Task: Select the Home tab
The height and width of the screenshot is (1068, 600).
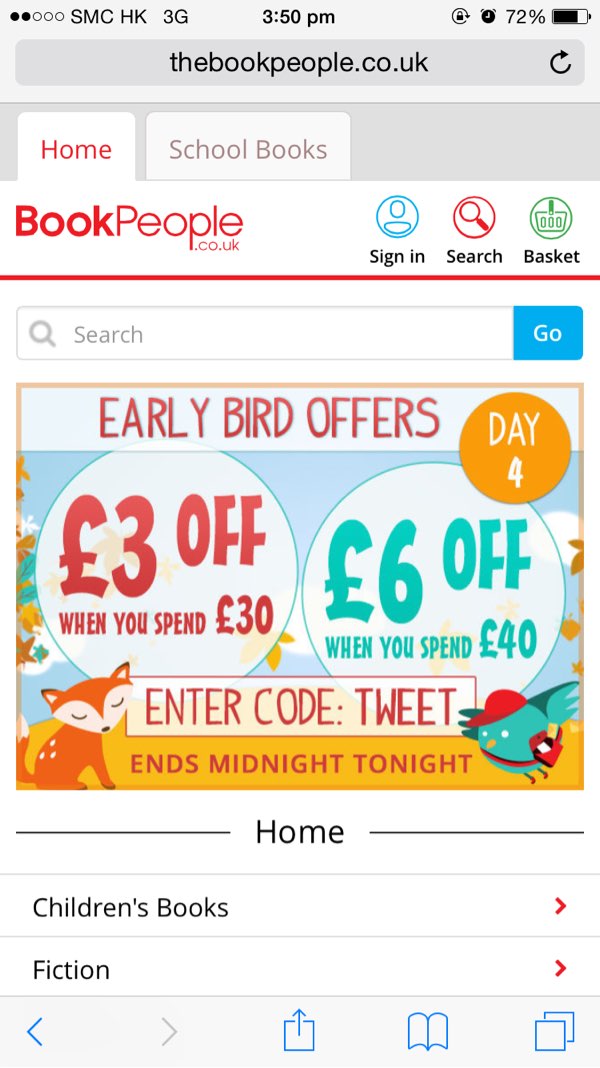Action: (x=76, y=149)
